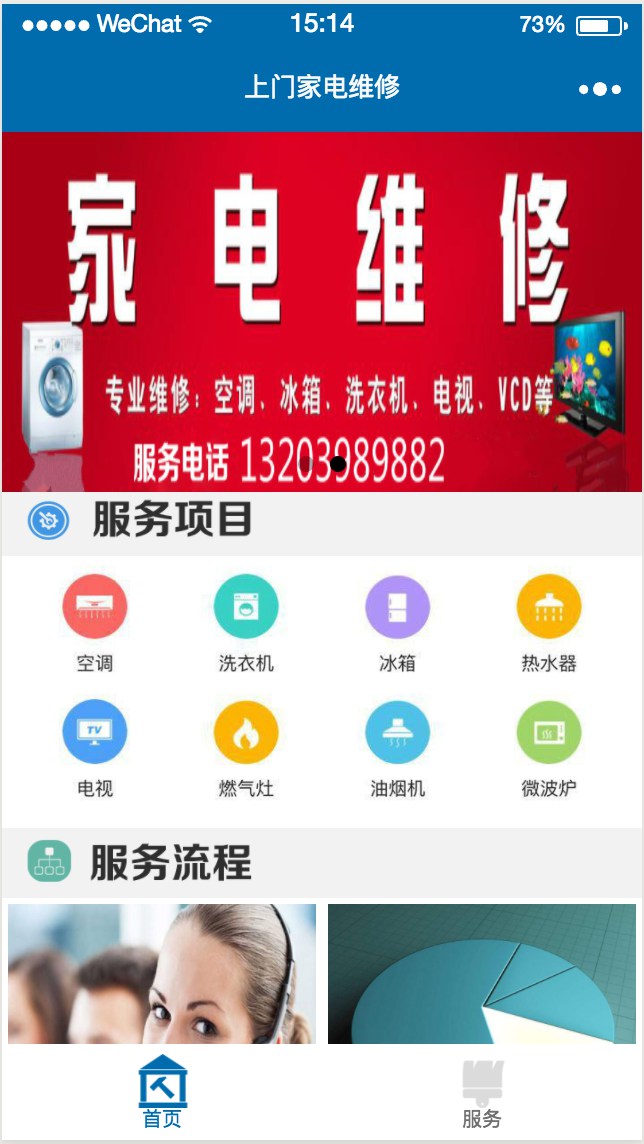Choose the 微波炉 service icon
The image size is (644, 1144).
tap(548, 733)
